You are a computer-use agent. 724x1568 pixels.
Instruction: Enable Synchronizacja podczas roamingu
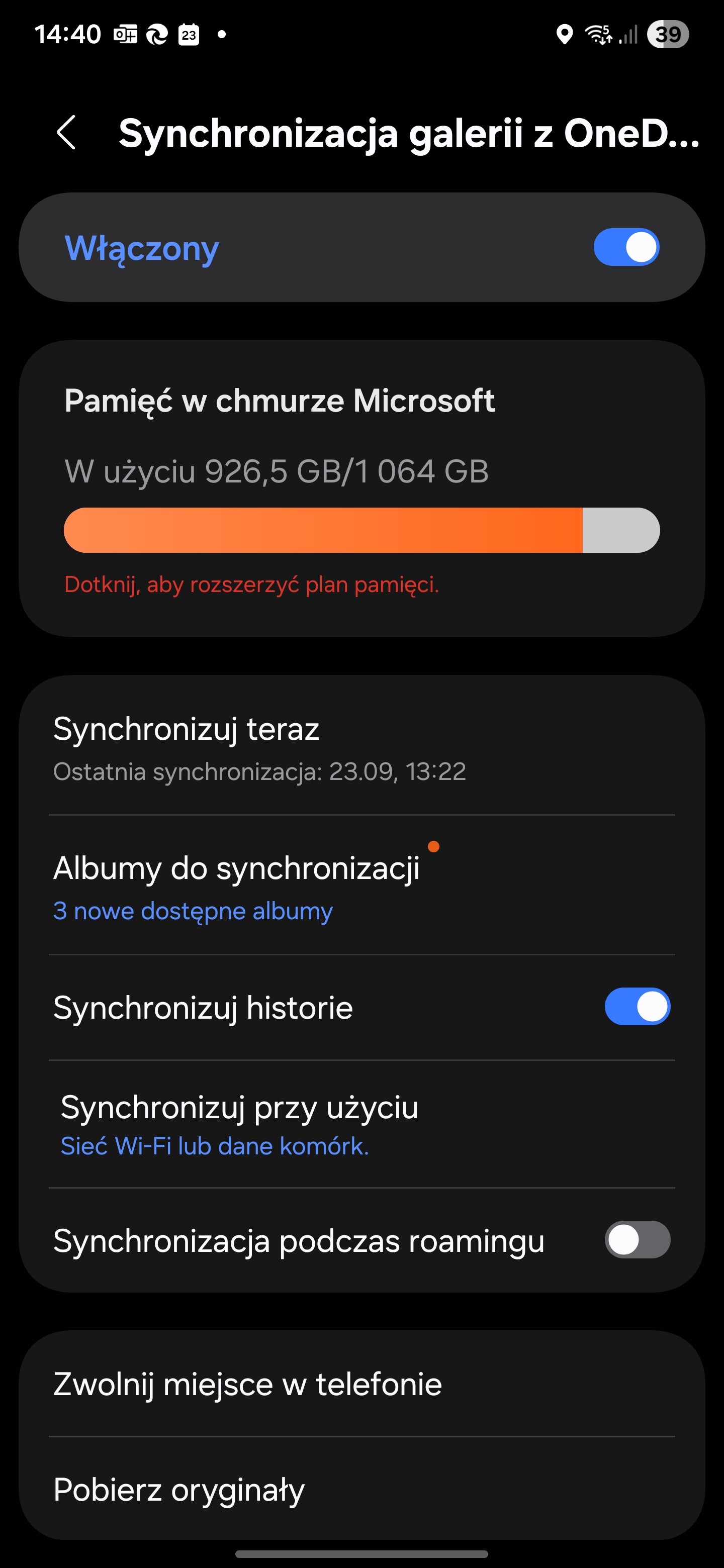(637, 1240)
